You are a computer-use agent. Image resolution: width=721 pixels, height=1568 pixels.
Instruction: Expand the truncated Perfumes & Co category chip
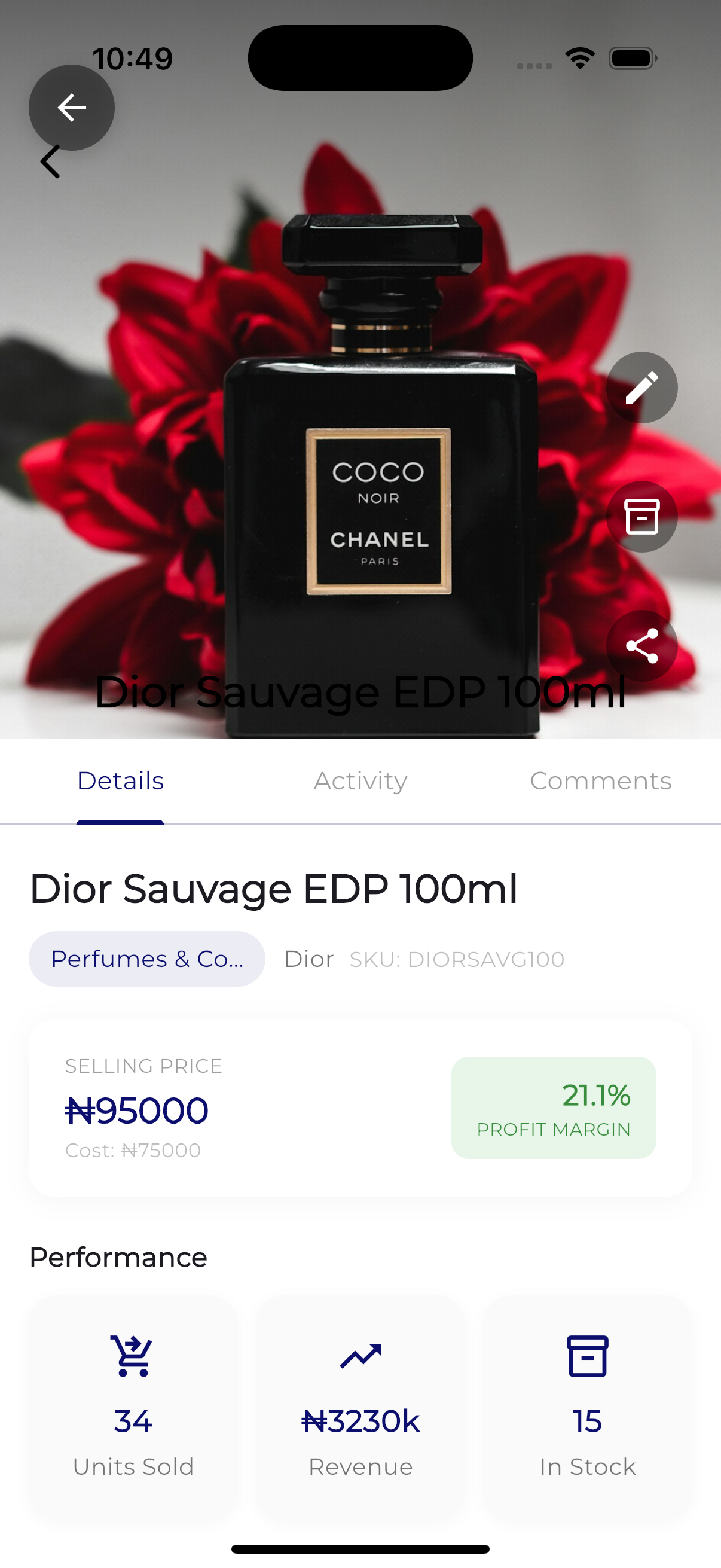click(146, 958)
